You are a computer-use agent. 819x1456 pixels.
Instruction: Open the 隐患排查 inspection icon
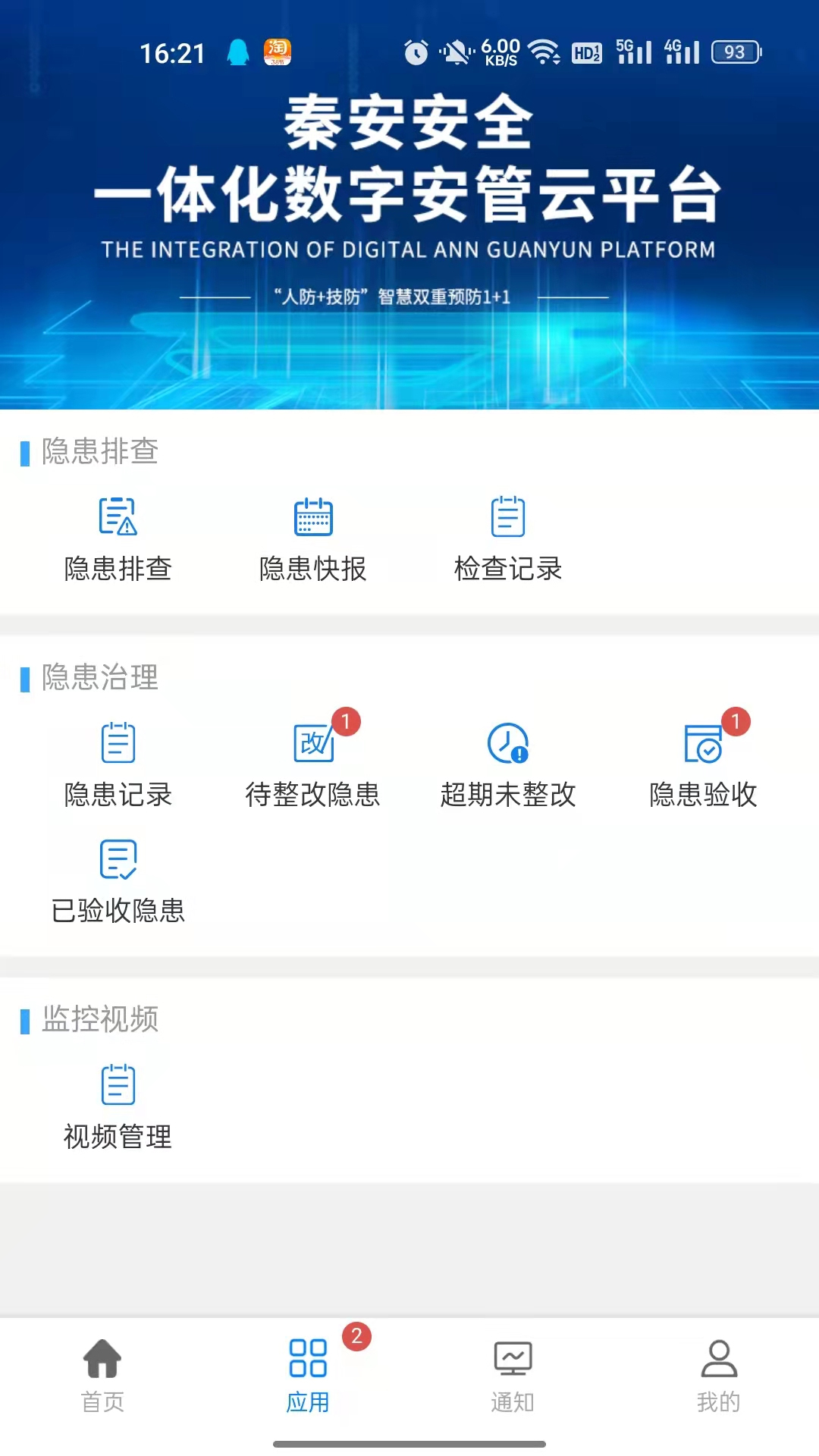[x=118, y=518]
